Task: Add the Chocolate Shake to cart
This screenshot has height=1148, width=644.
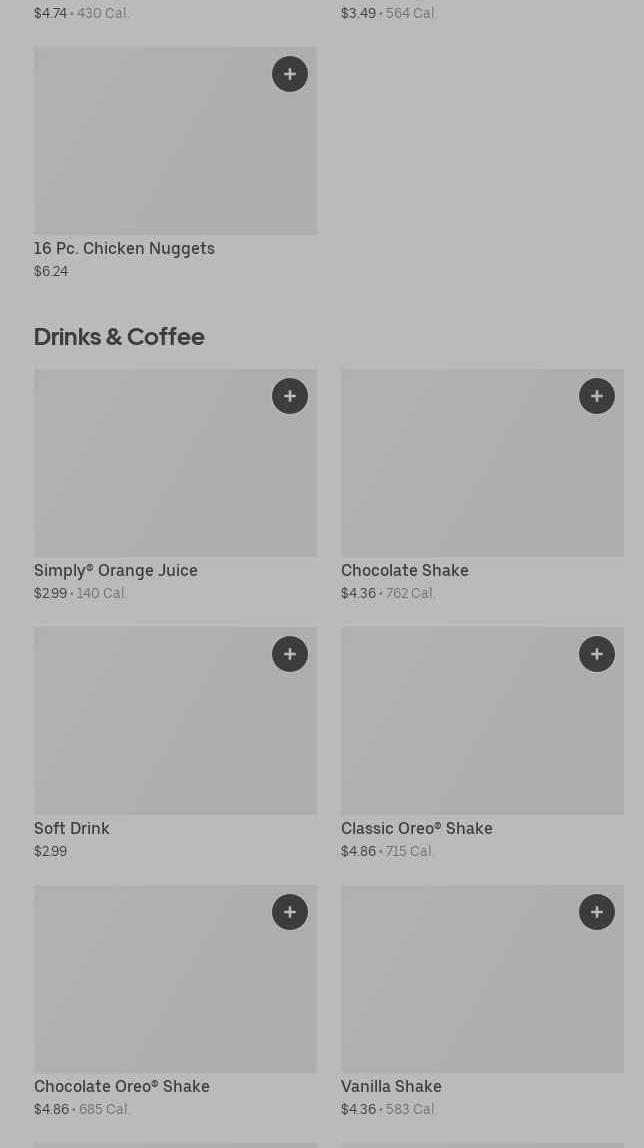Action: point(597,396)
